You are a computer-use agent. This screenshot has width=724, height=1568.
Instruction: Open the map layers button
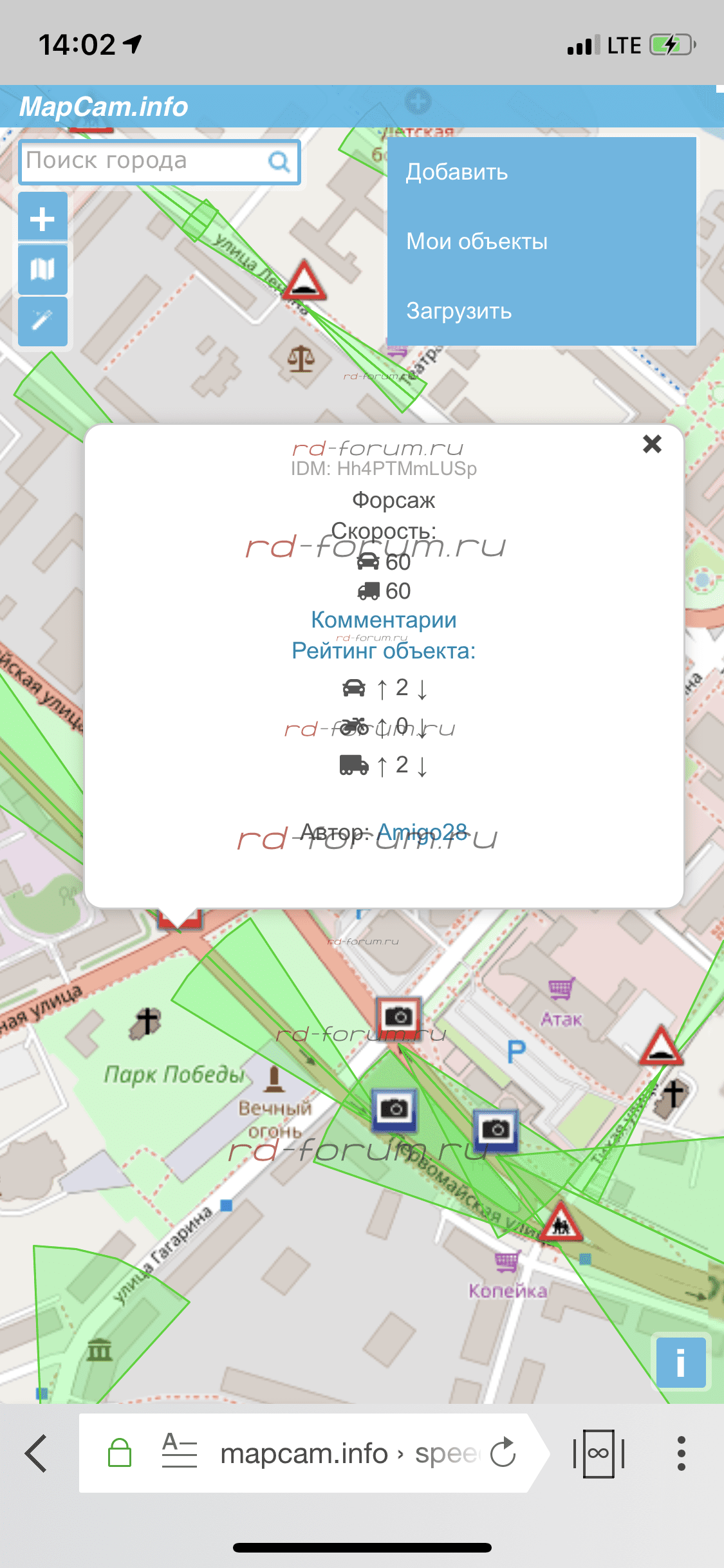pos(42,269)
